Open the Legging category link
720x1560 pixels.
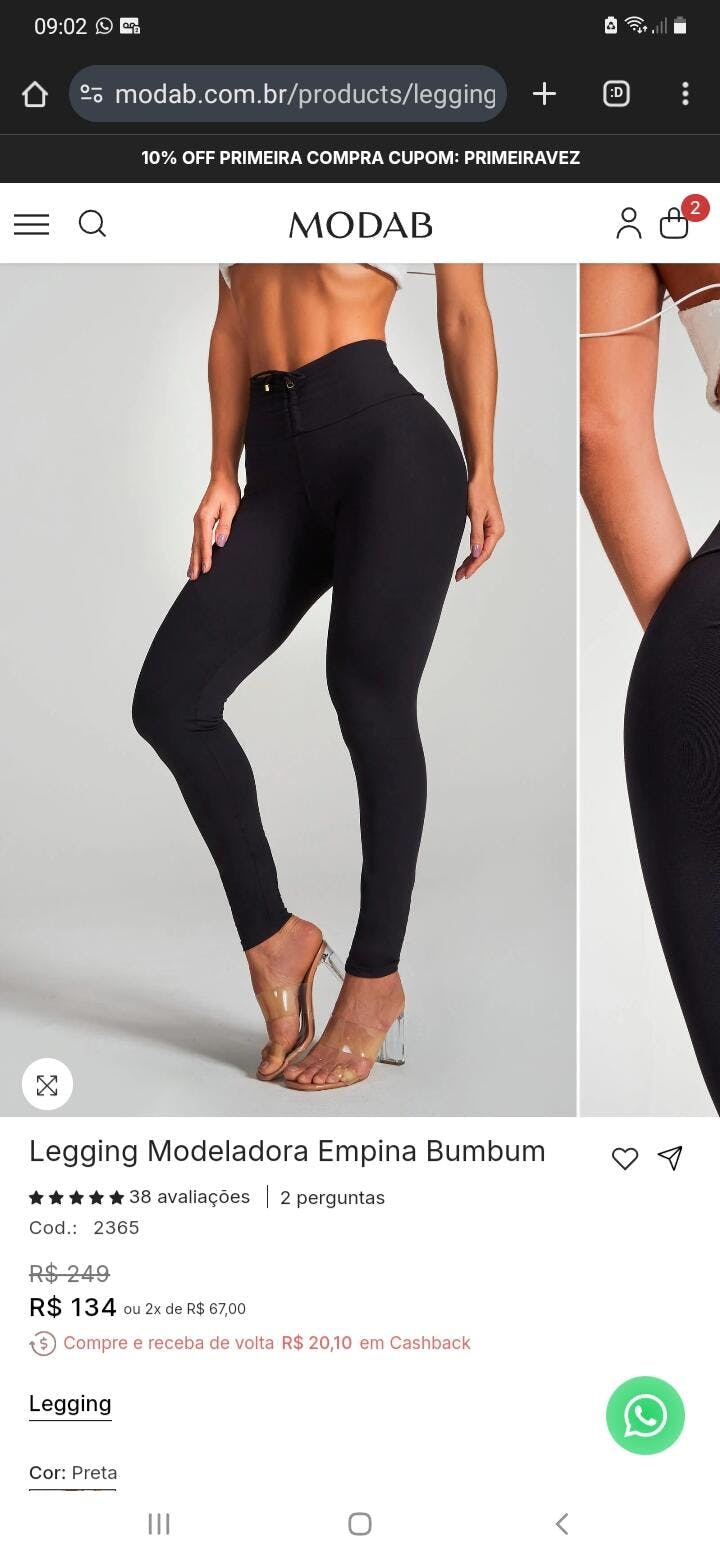click(x=70, y=1403)
